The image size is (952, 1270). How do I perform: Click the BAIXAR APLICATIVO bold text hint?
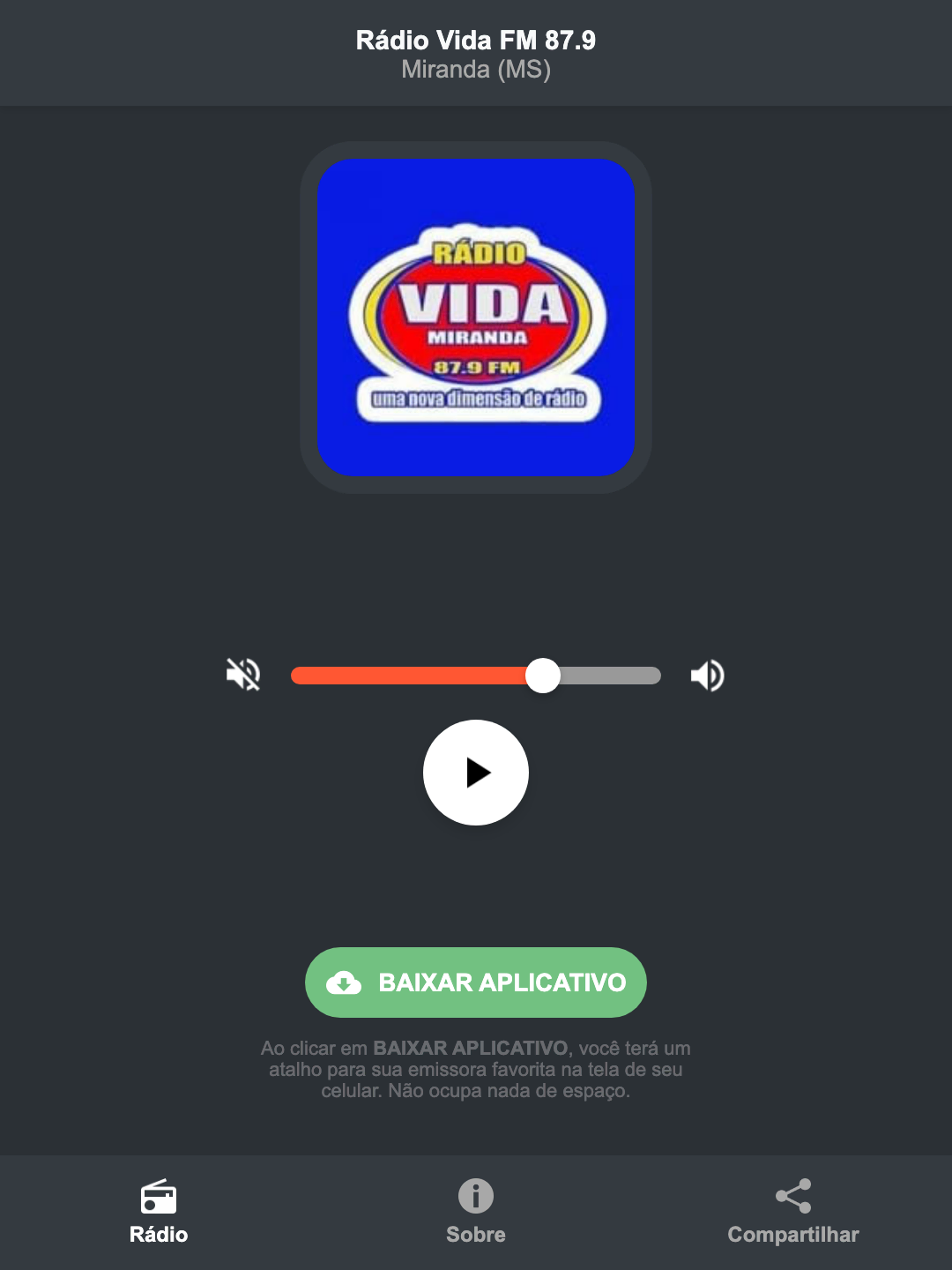[471, 1049]
